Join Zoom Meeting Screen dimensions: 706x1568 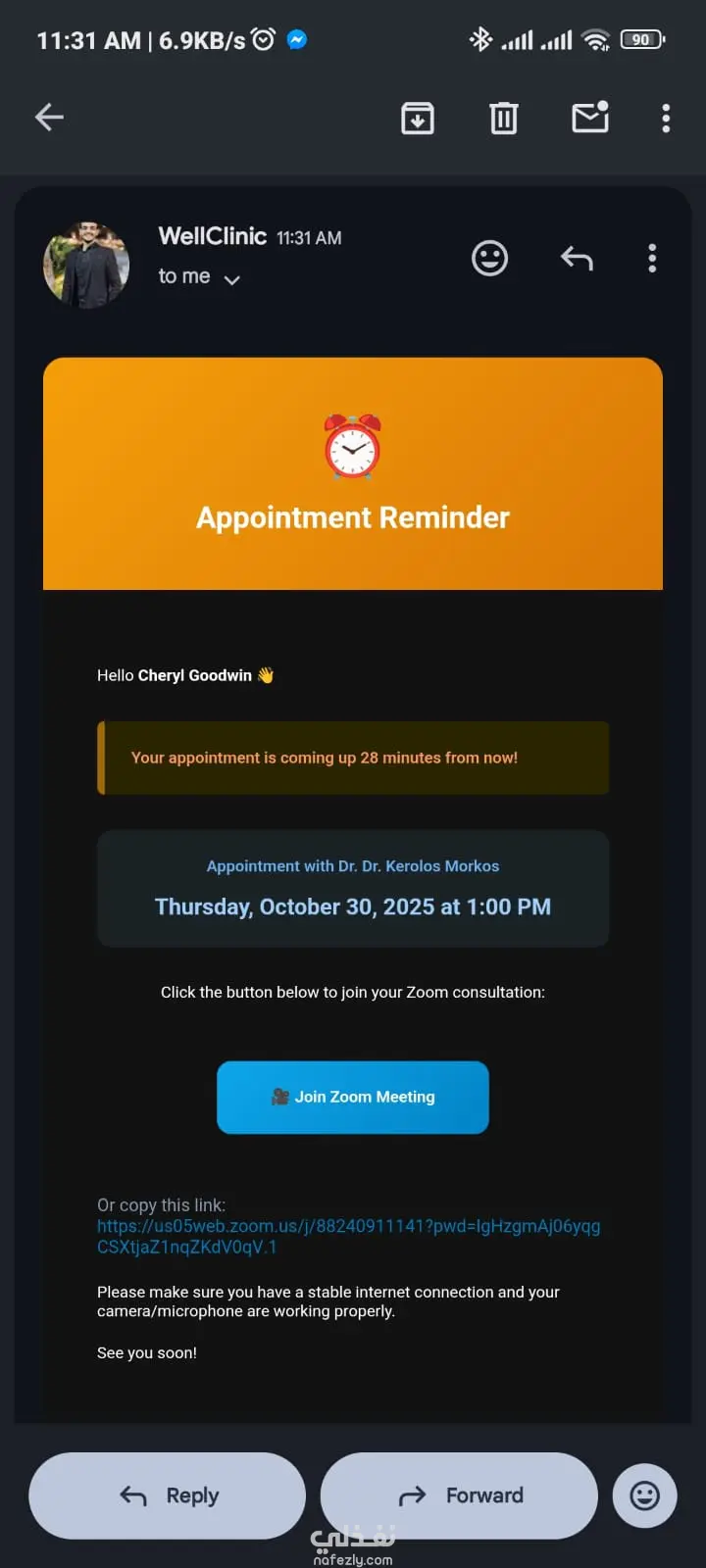coord(353,1097)
